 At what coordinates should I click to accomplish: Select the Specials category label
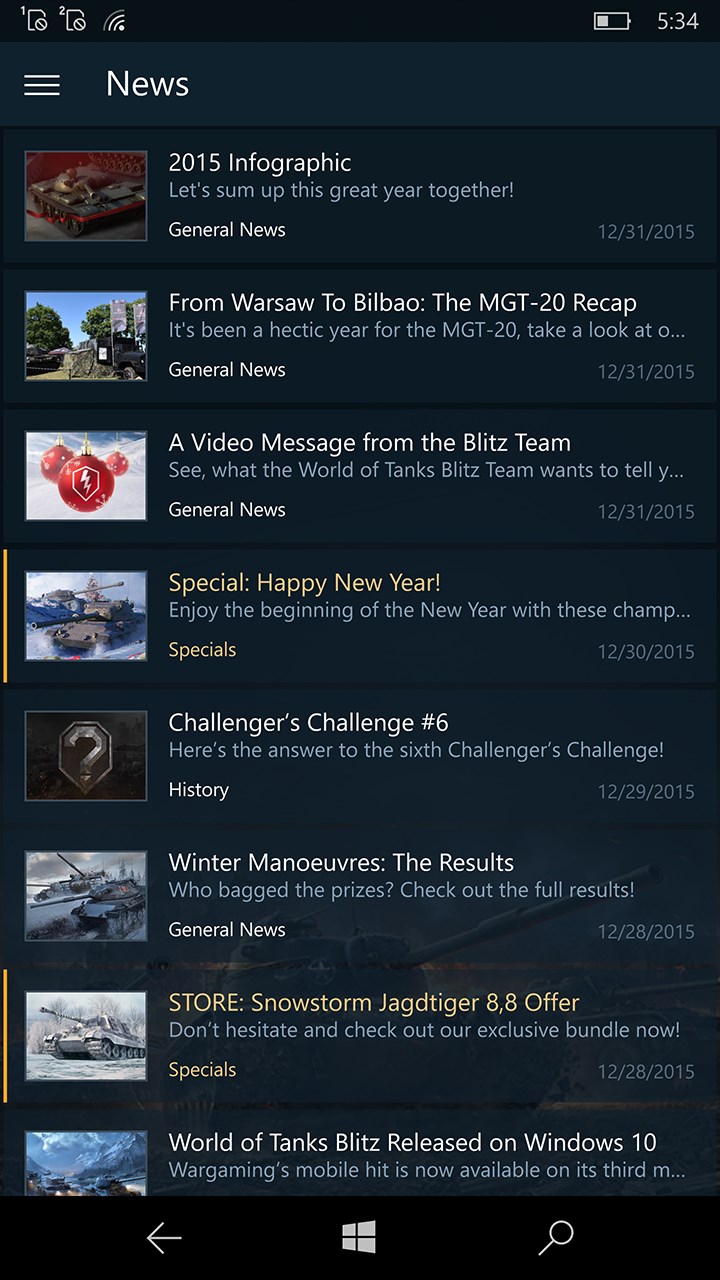(202, 649)
